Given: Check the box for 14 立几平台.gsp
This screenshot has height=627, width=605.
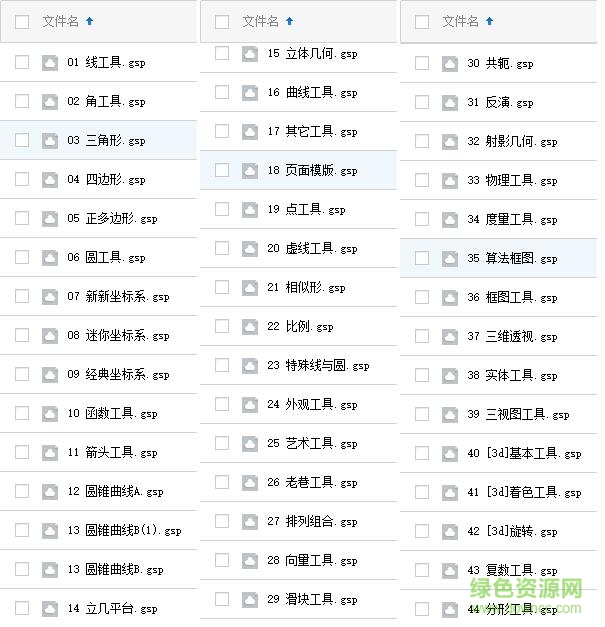Looking at the screenshot, I should click(x=22, y=608).
